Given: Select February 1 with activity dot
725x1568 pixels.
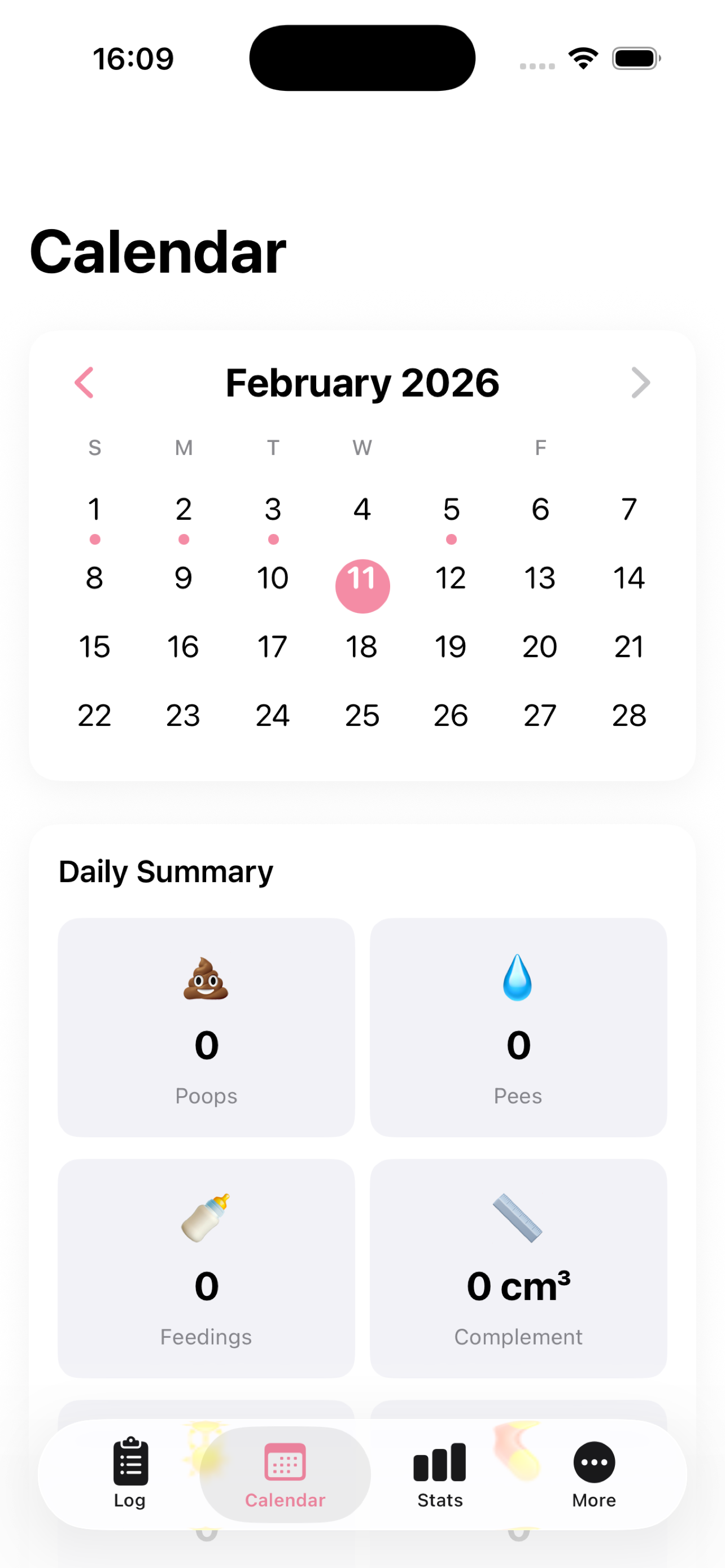Looking at the screenshot, I should click(x=94, y=510).
